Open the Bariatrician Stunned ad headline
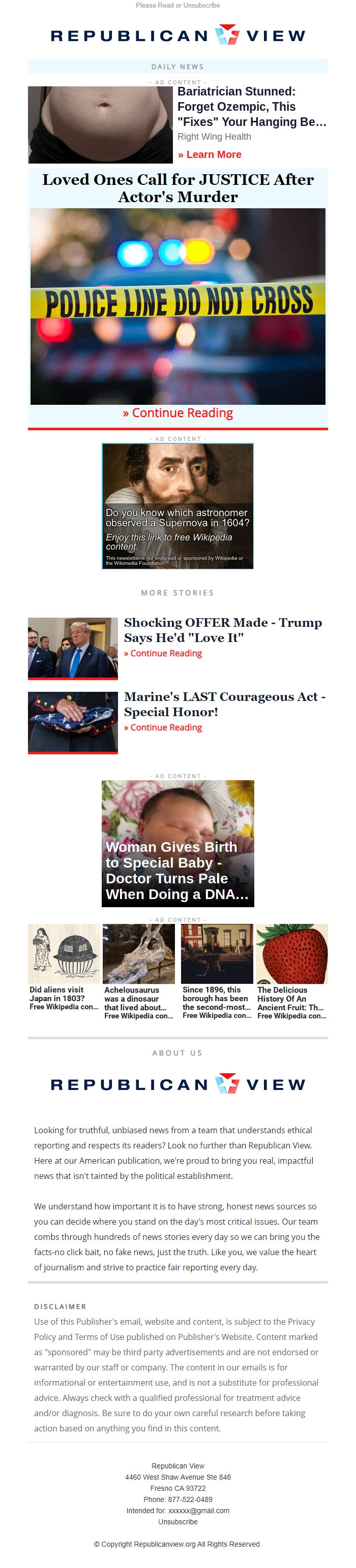Screen dimensions: 356x1568 (251, 107)
